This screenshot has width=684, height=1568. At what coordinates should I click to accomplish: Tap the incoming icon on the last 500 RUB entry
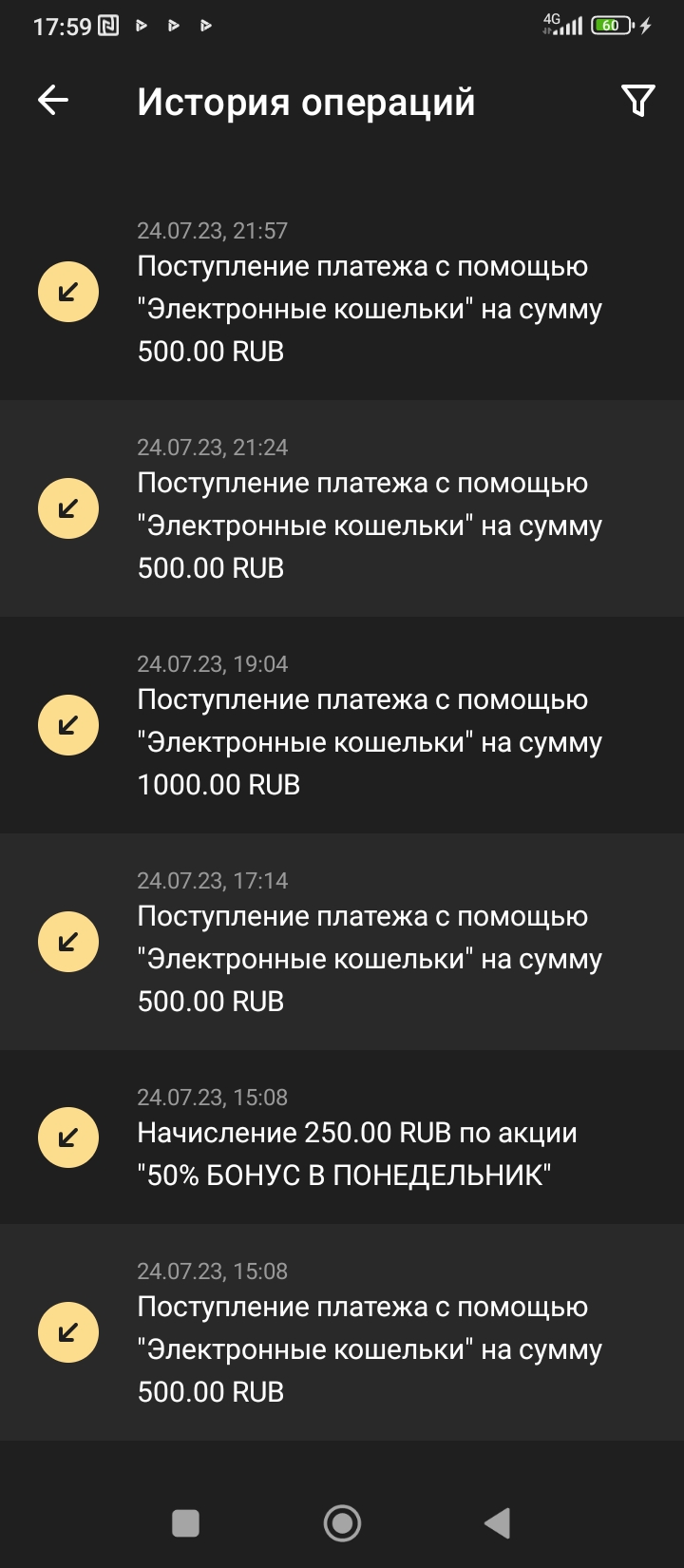click(67, 1332)
